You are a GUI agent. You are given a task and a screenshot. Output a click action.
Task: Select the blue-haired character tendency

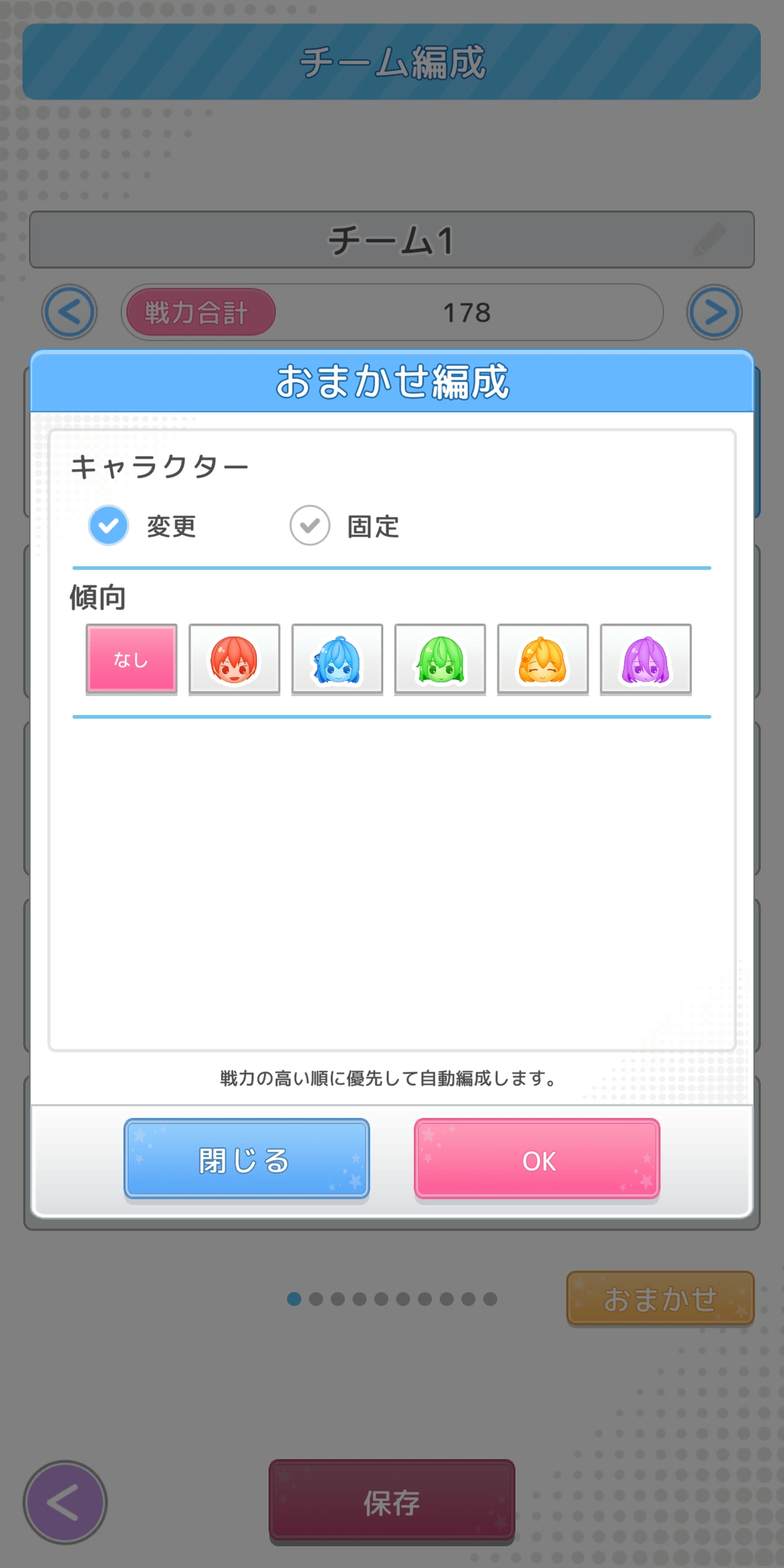click(338, 659)
